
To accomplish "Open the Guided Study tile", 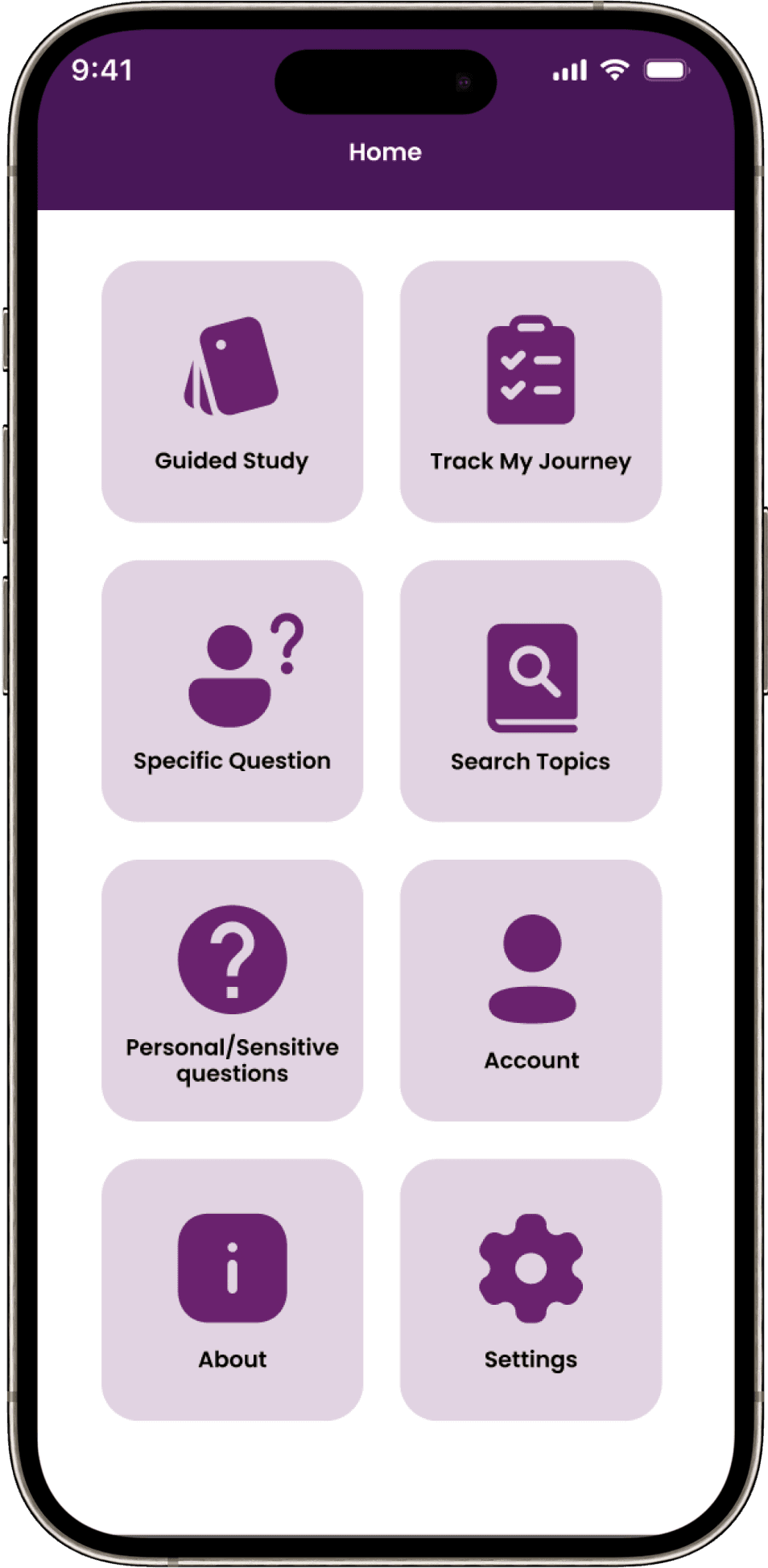I will (232, 391).
